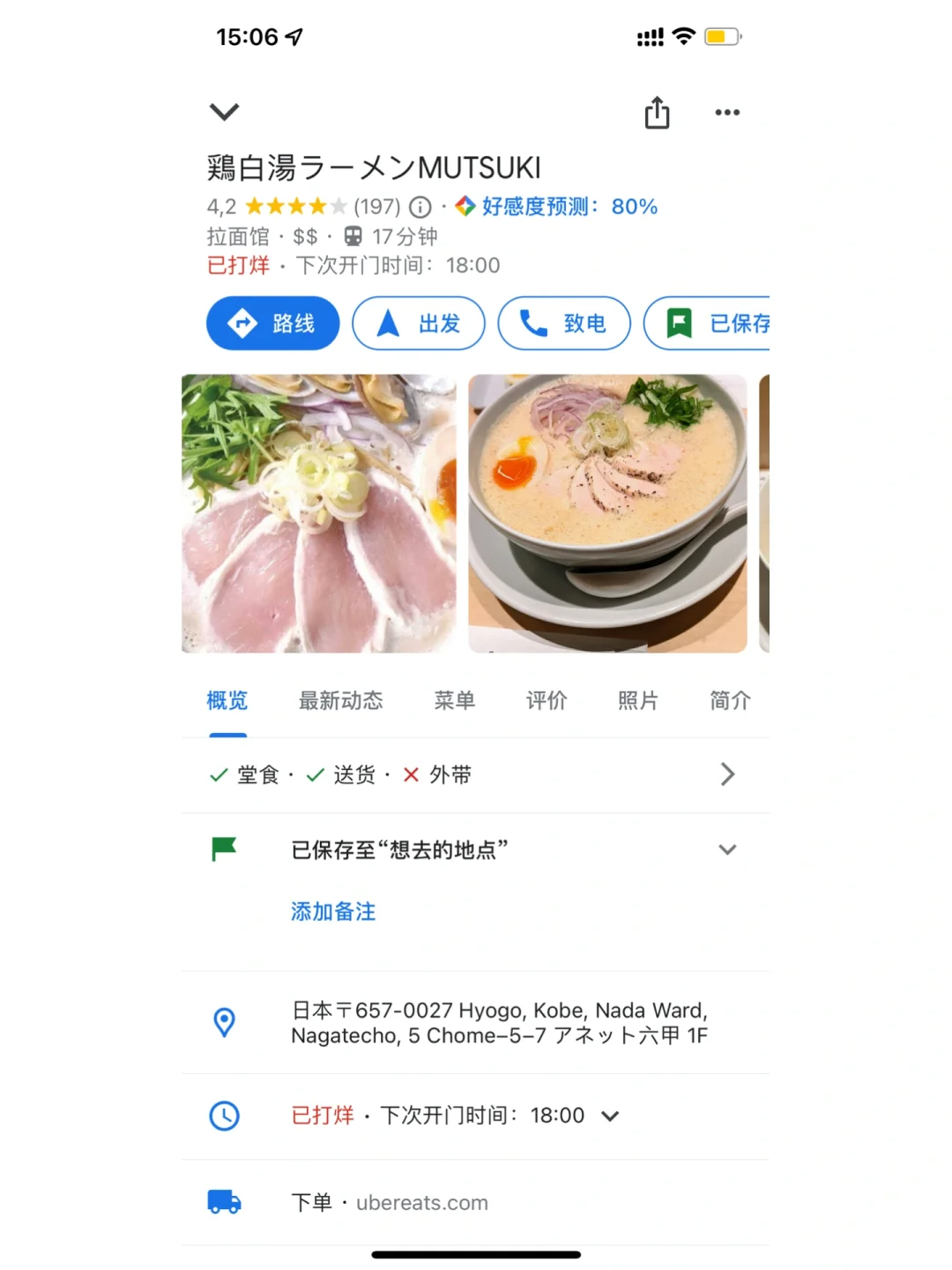Tap the 路线 directions button

[273, 324]
